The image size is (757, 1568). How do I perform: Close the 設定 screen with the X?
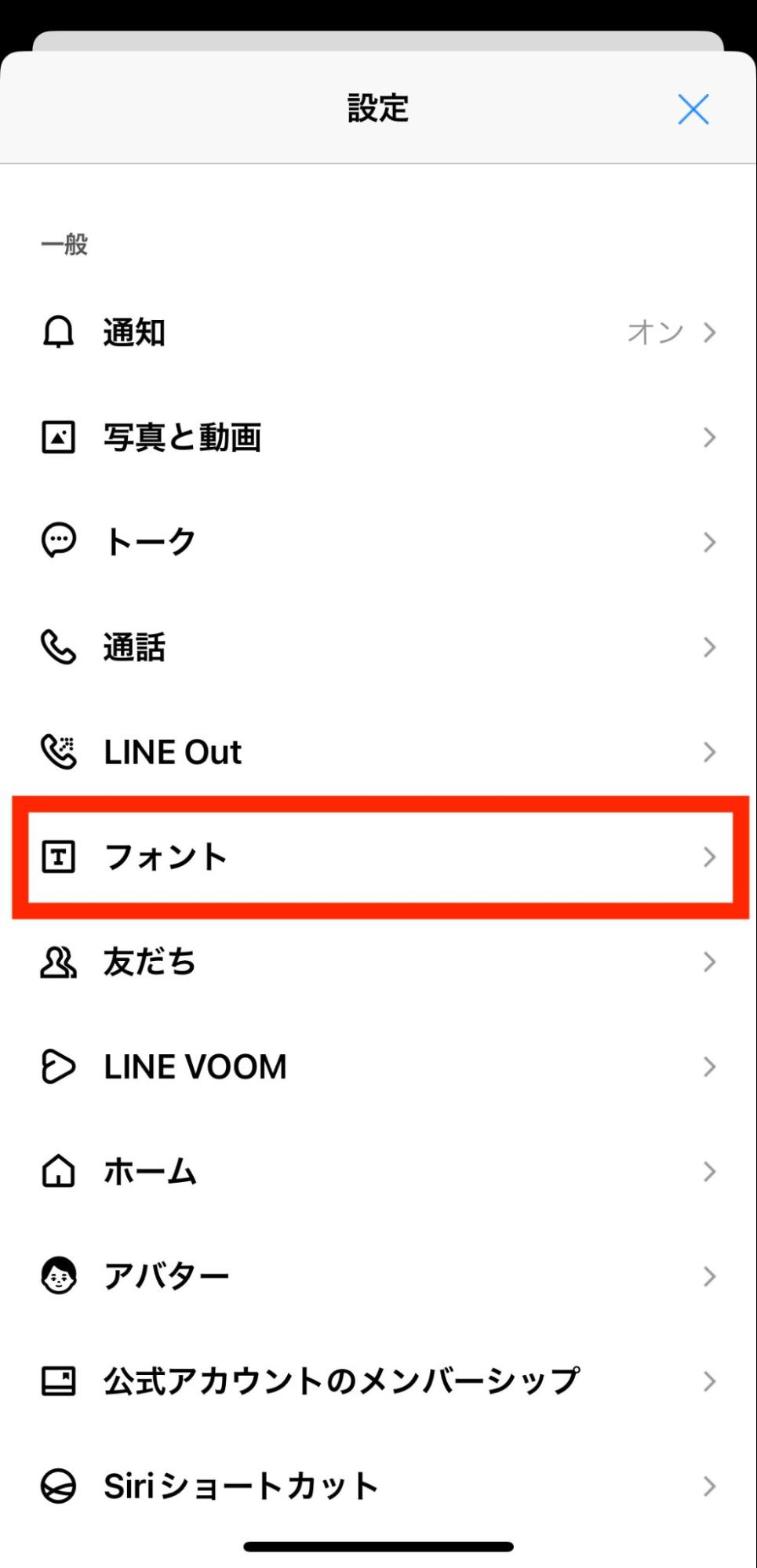[693, 109]
